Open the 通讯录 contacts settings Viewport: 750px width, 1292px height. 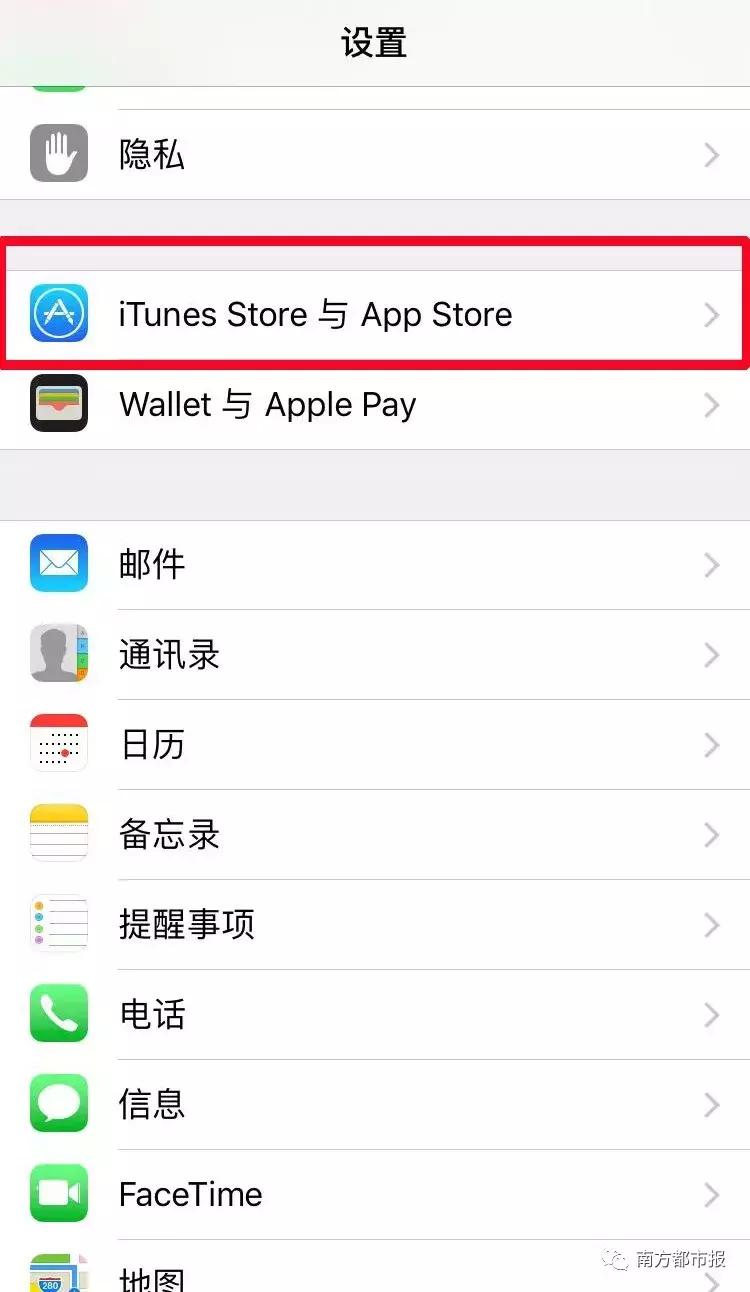click(375, 655)
